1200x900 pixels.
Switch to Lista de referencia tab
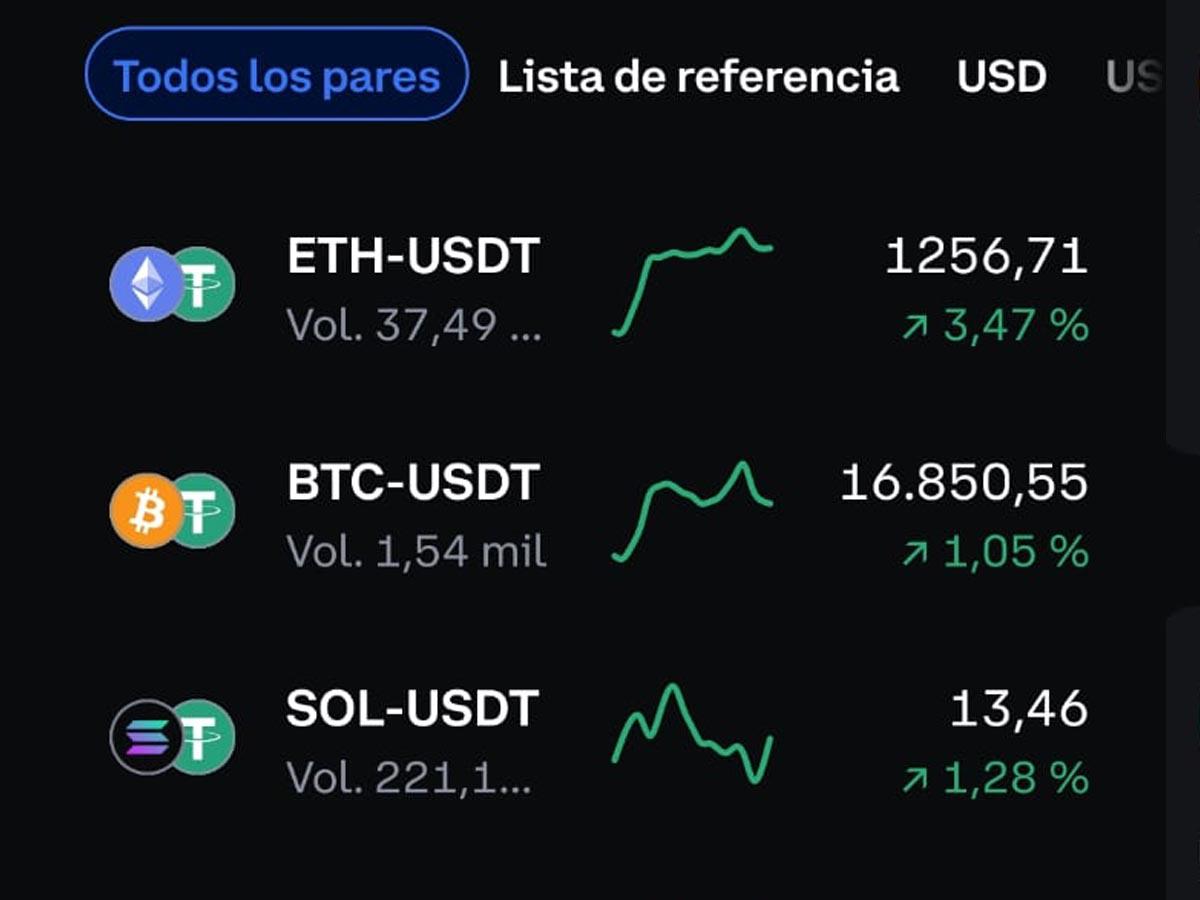point(698,77)
